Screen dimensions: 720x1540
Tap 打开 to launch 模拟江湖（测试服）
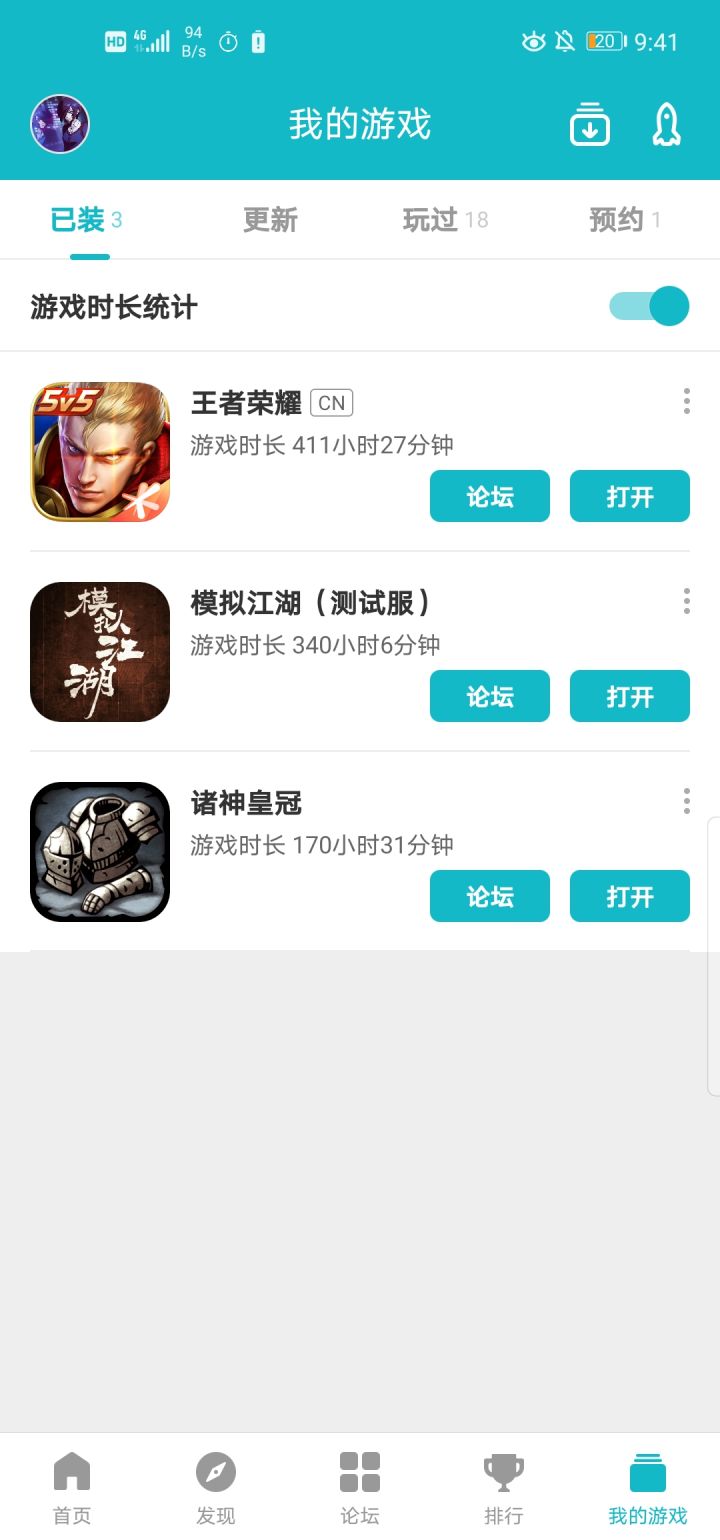pyautogui.click(x=630, y=696)
